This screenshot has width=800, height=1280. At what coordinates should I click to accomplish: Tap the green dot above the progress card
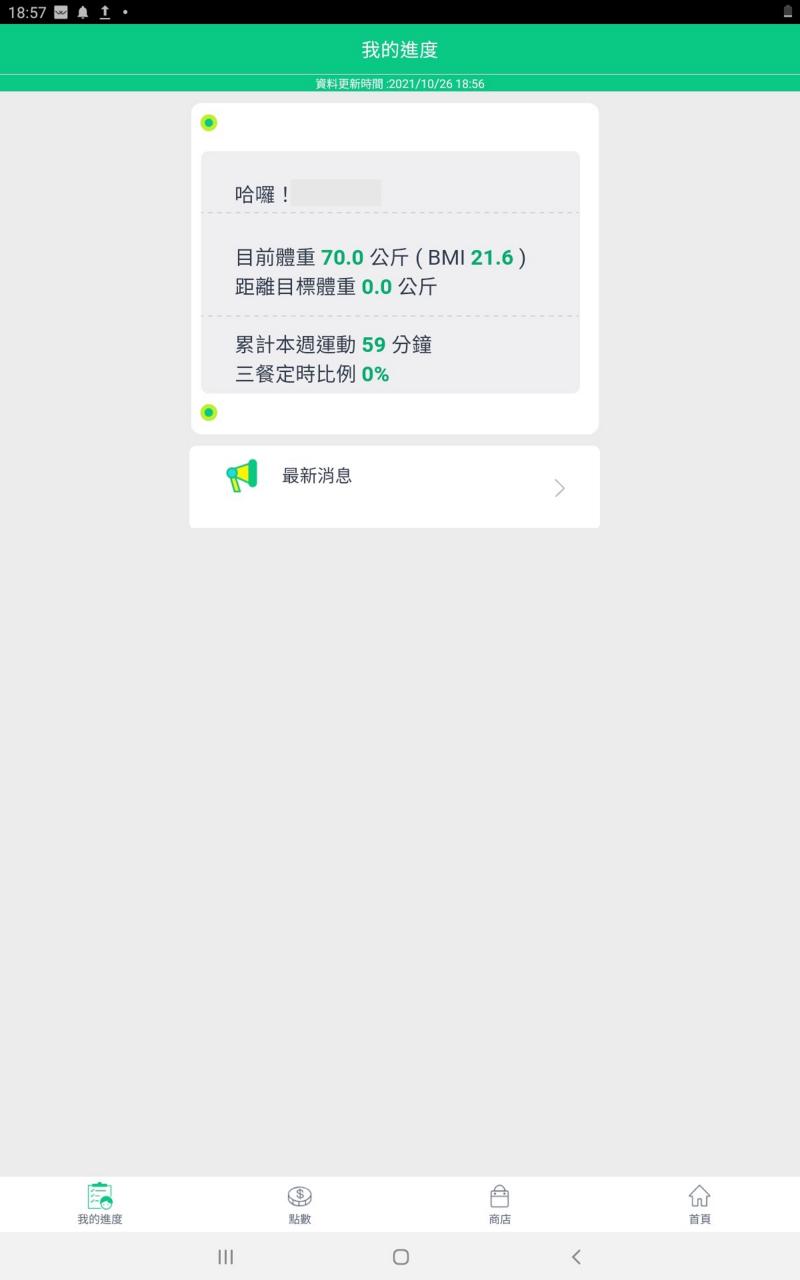[208, 122]
